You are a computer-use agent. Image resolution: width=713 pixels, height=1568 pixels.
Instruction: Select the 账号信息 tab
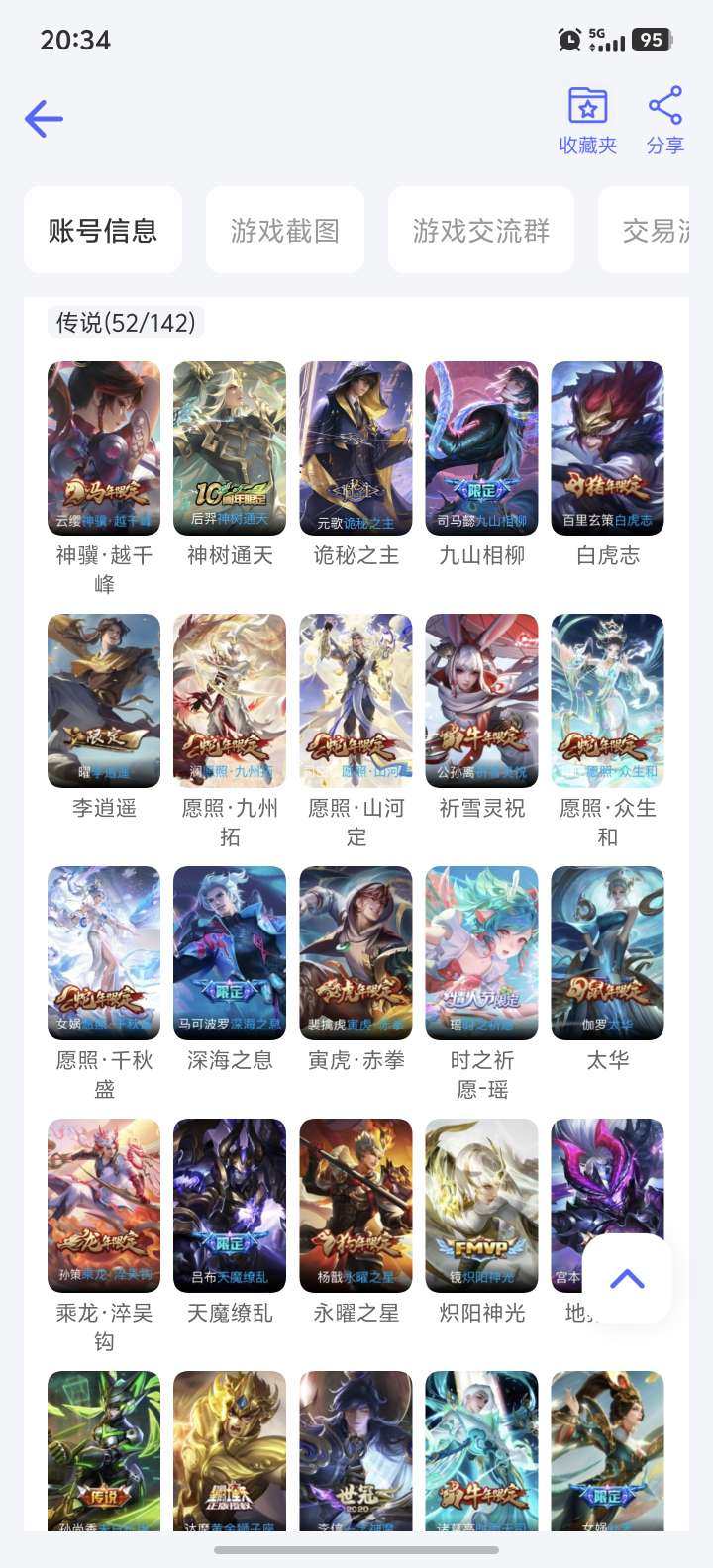tap(103, 229)
